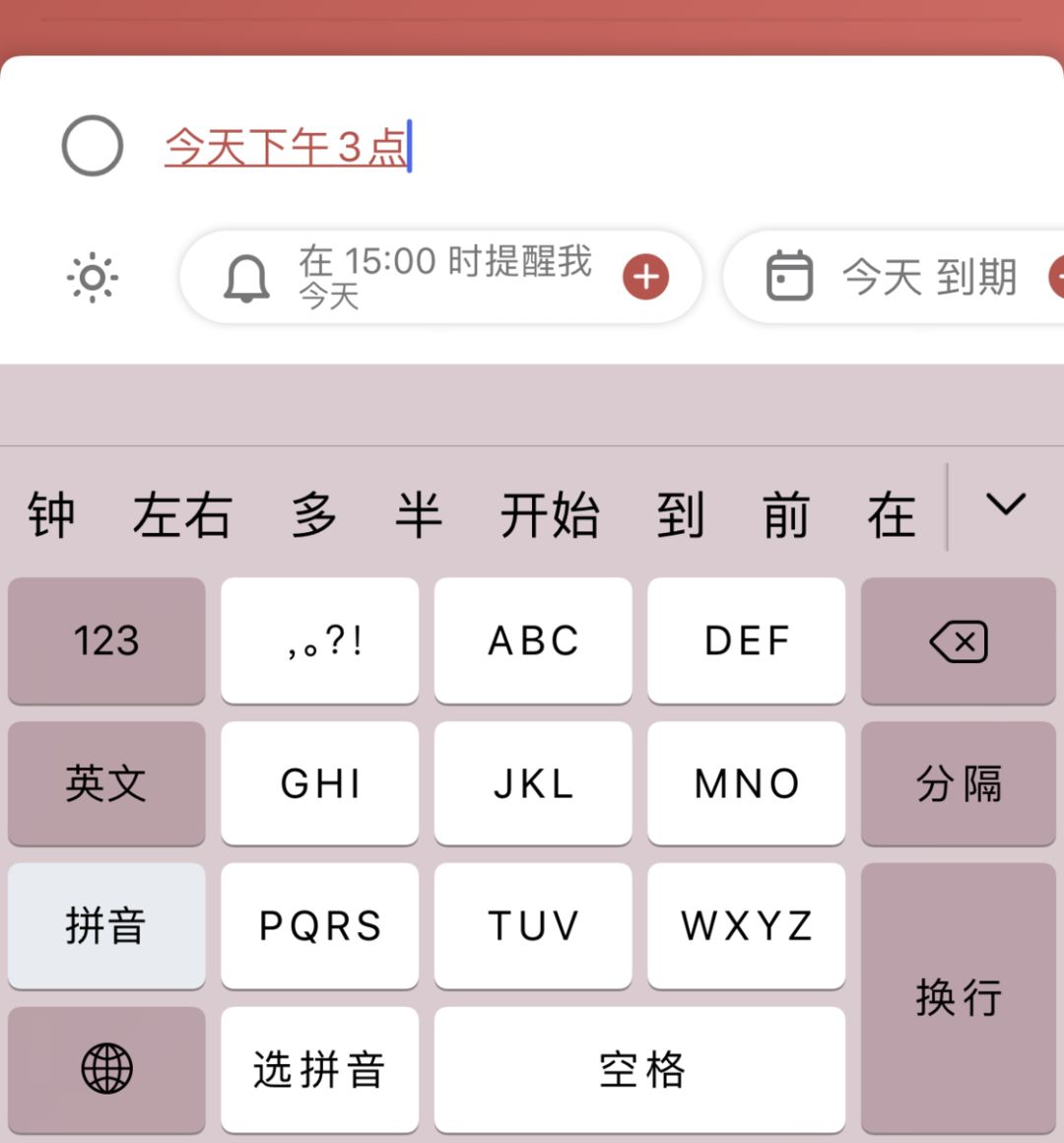Select the 拼音 input mode key
The image size is (1064, 1143).
pos(106,925)
